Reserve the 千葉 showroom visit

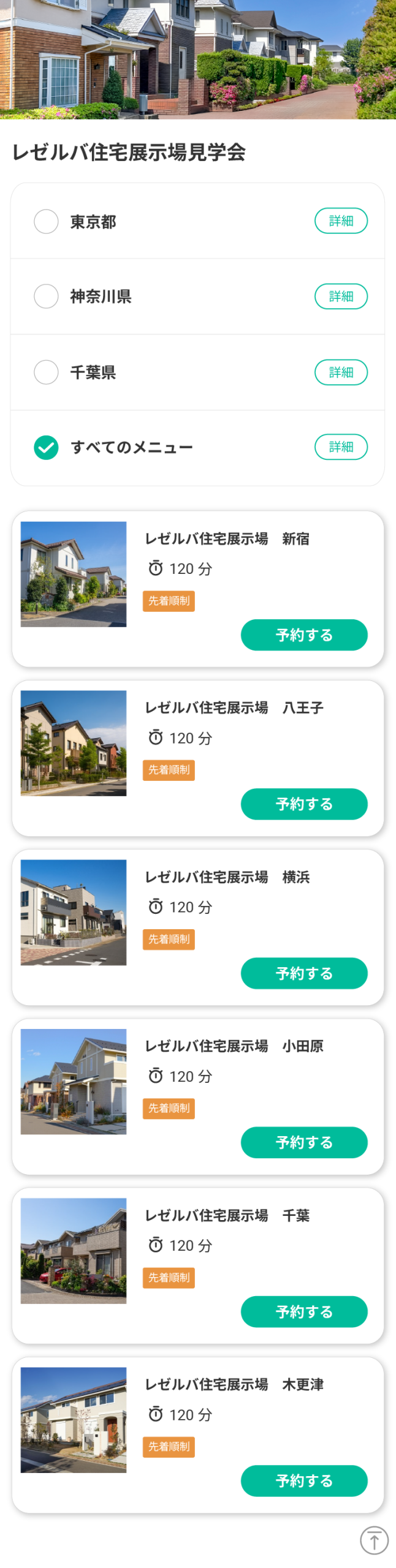[304, 1311]
